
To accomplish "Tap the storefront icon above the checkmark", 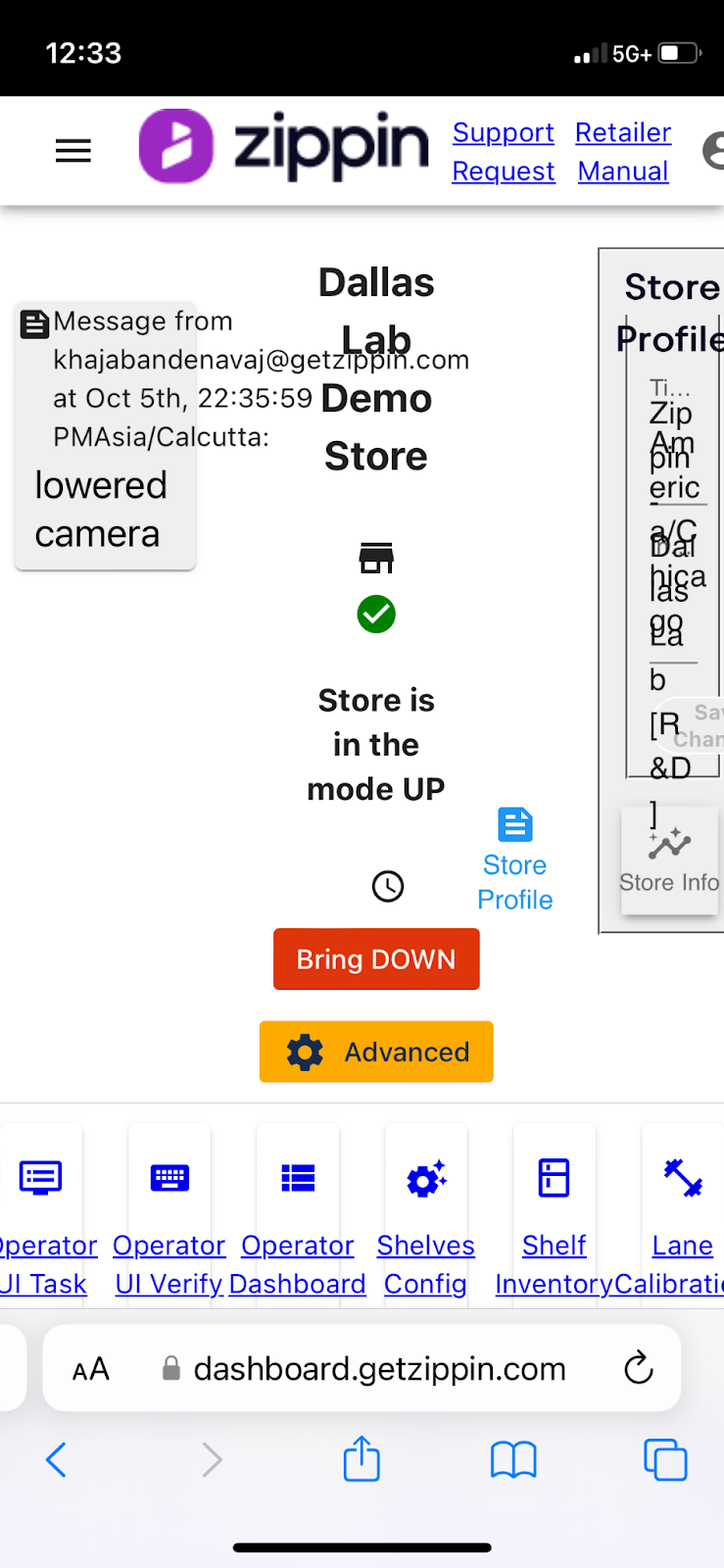I will pos(376,557).
